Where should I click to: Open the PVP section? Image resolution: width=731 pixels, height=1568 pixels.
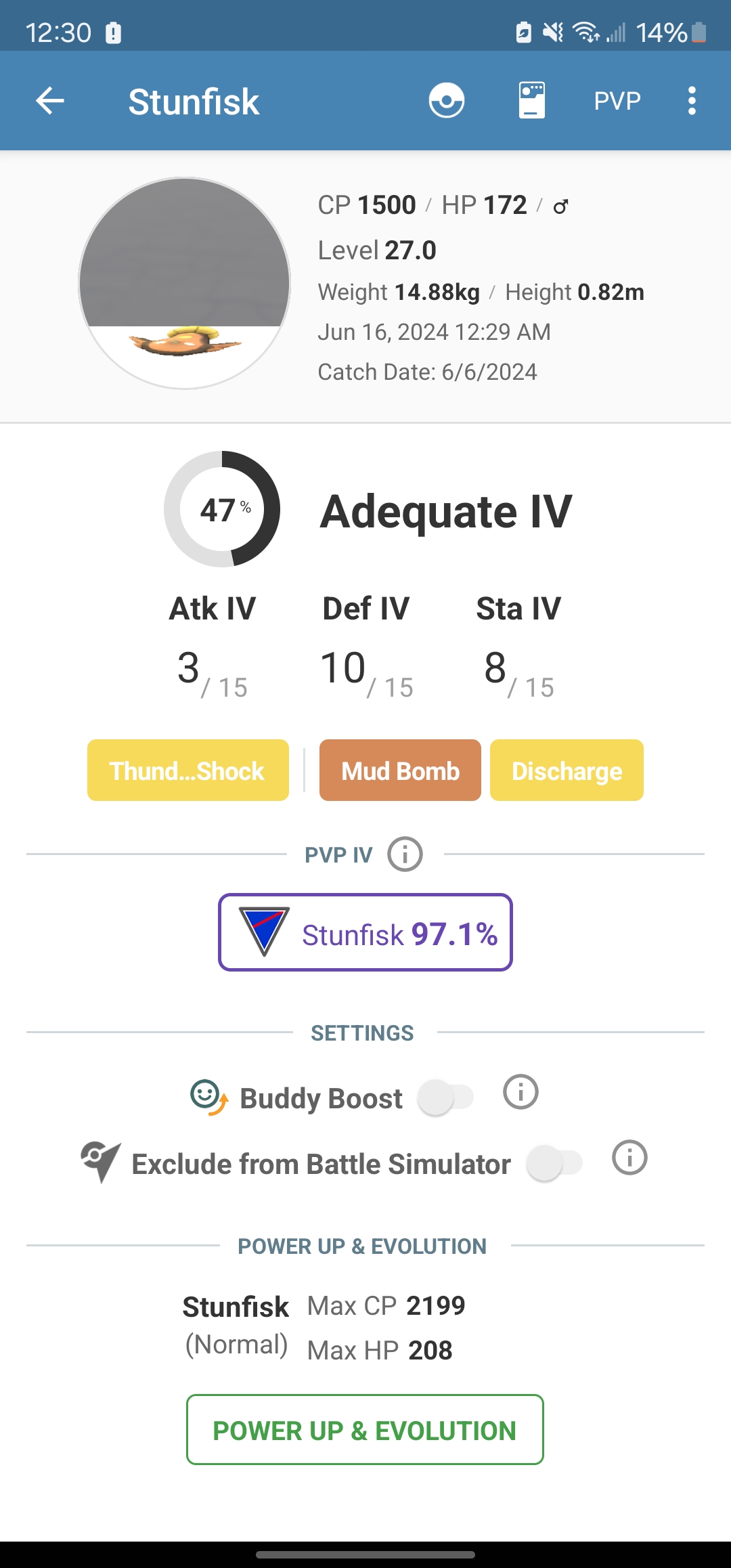pos(617,101)
